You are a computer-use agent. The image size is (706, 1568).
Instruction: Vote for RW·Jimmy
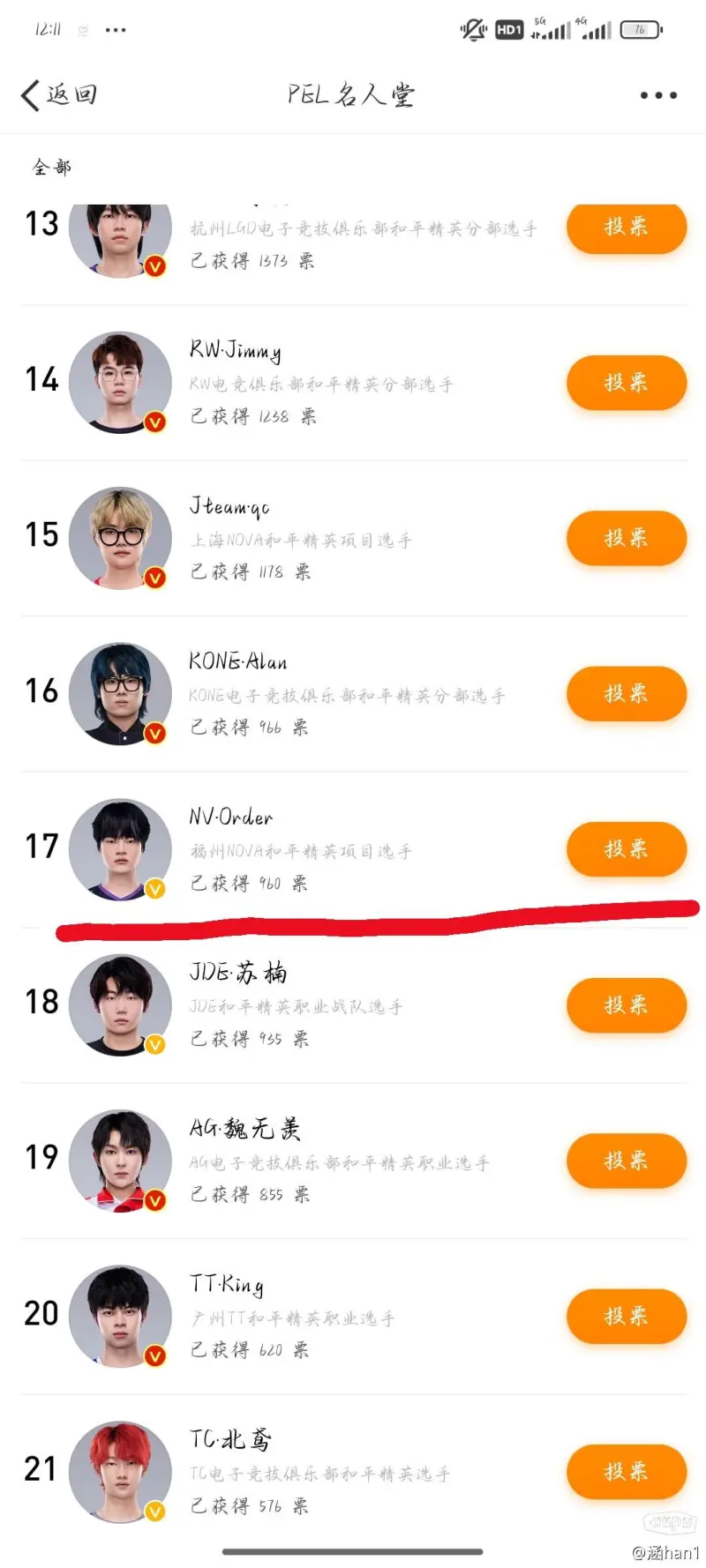click(626, 383)
